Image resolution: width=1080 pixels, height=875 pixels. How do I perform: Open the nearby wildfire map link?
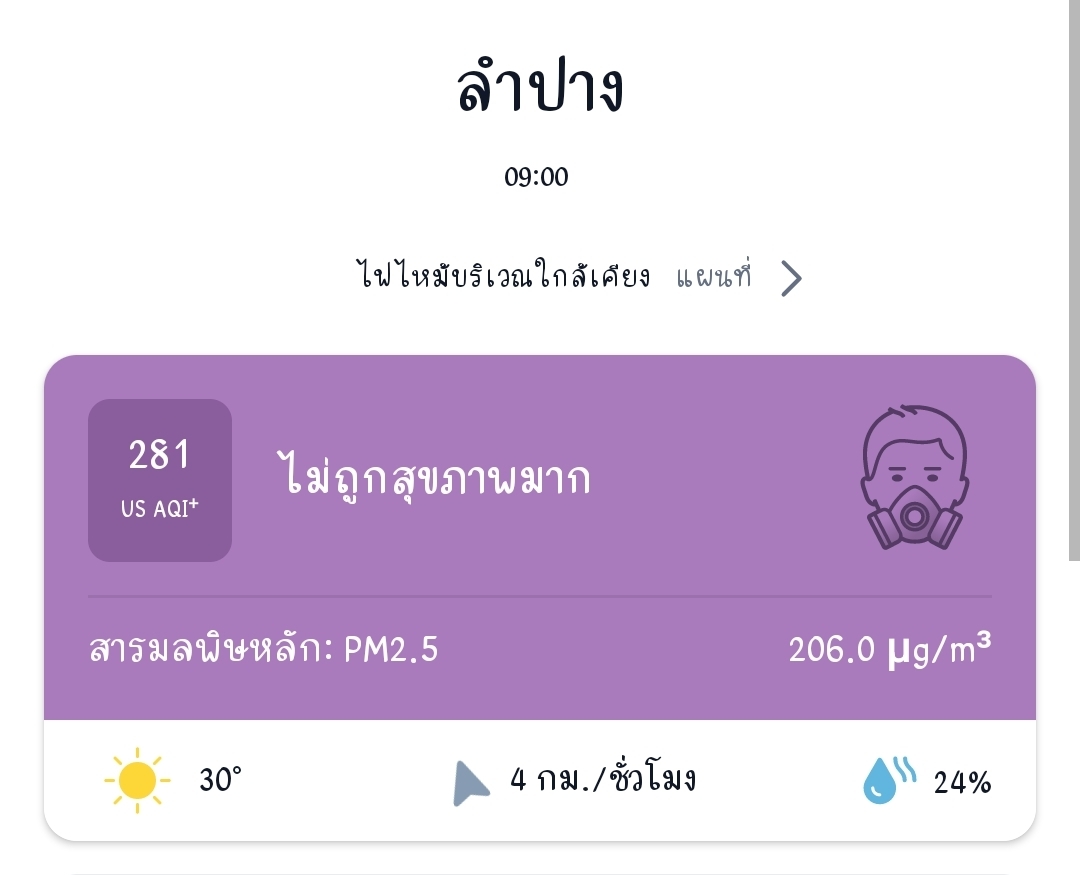738,277
